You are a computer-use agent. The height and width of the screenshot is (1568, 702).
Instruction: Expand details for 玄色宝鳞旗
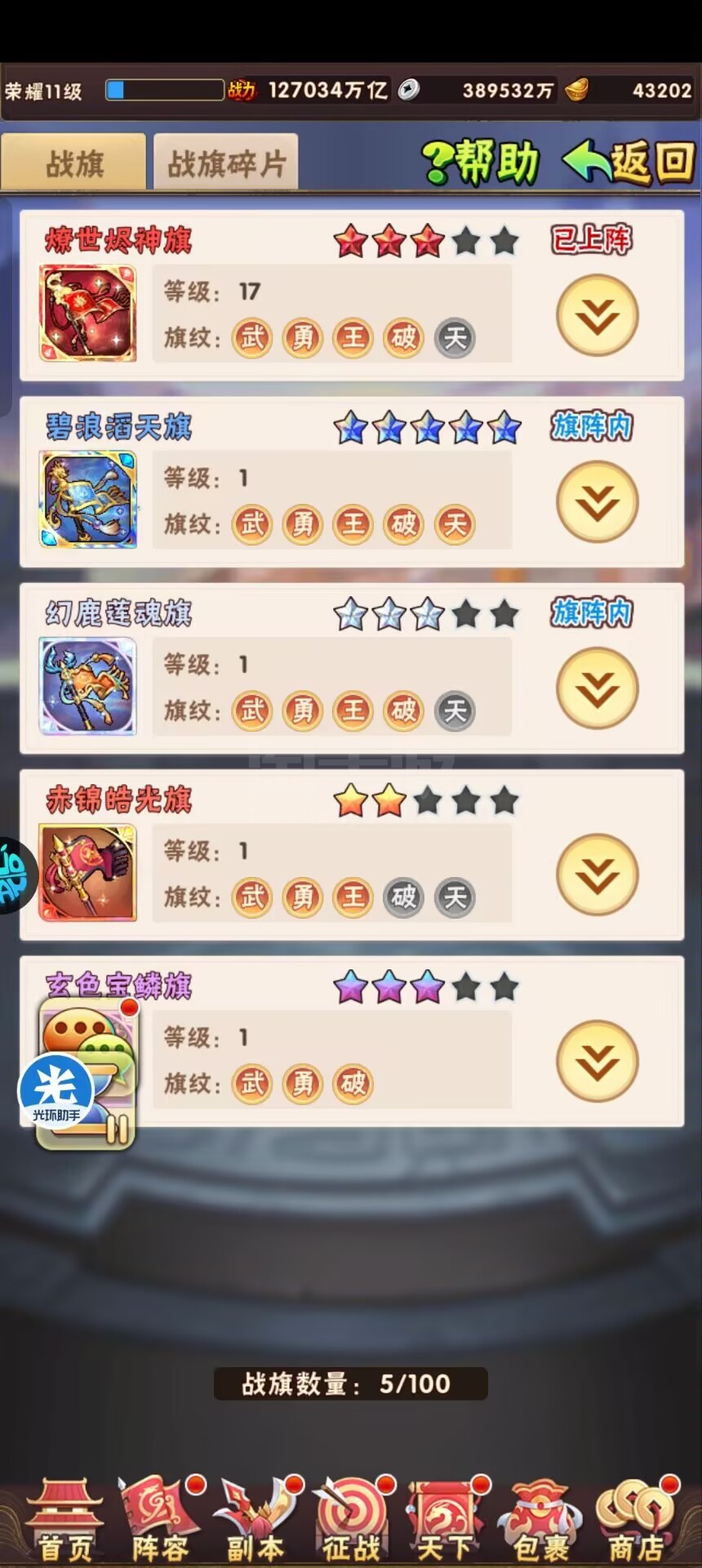pyautogui.click(x=598, y=1061)
